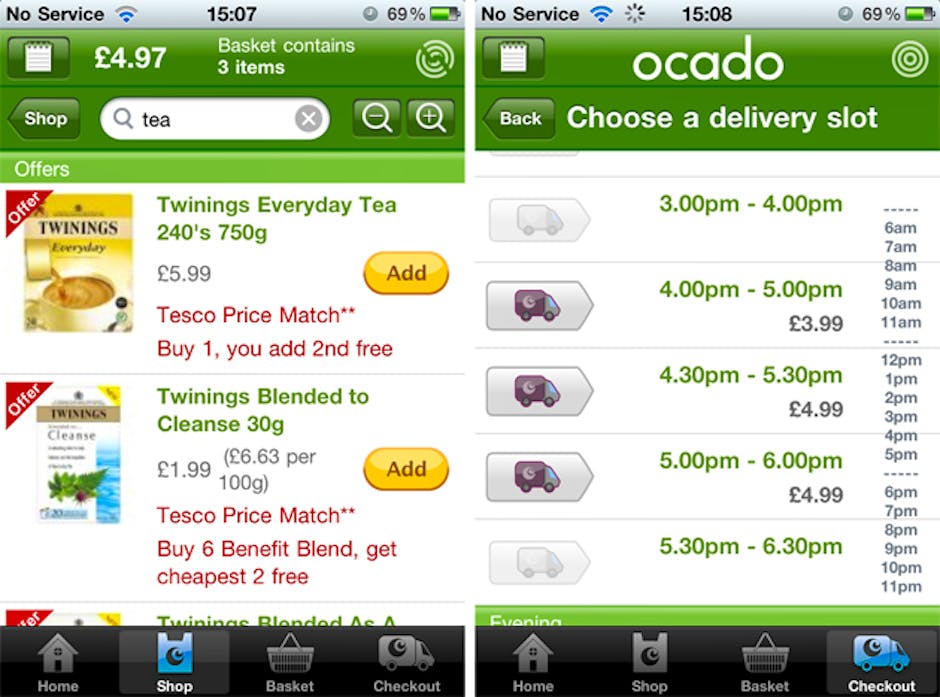Go back from Choose a delivery slot
This screenshot has width=940, height=697.
click(518, 118)
